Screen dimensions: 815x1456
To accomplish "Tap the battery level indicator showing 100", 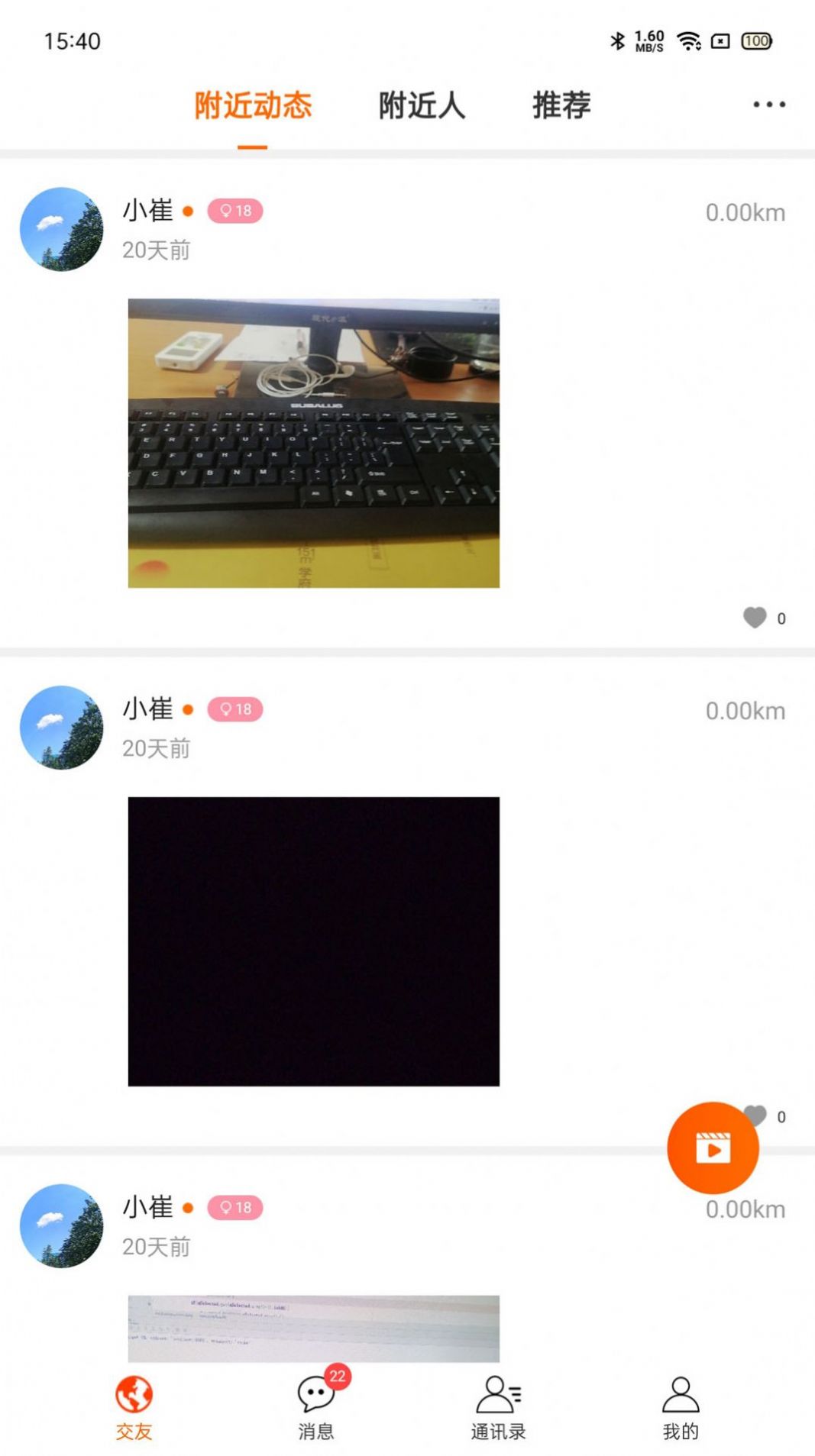I will click(x=753, y=40).
